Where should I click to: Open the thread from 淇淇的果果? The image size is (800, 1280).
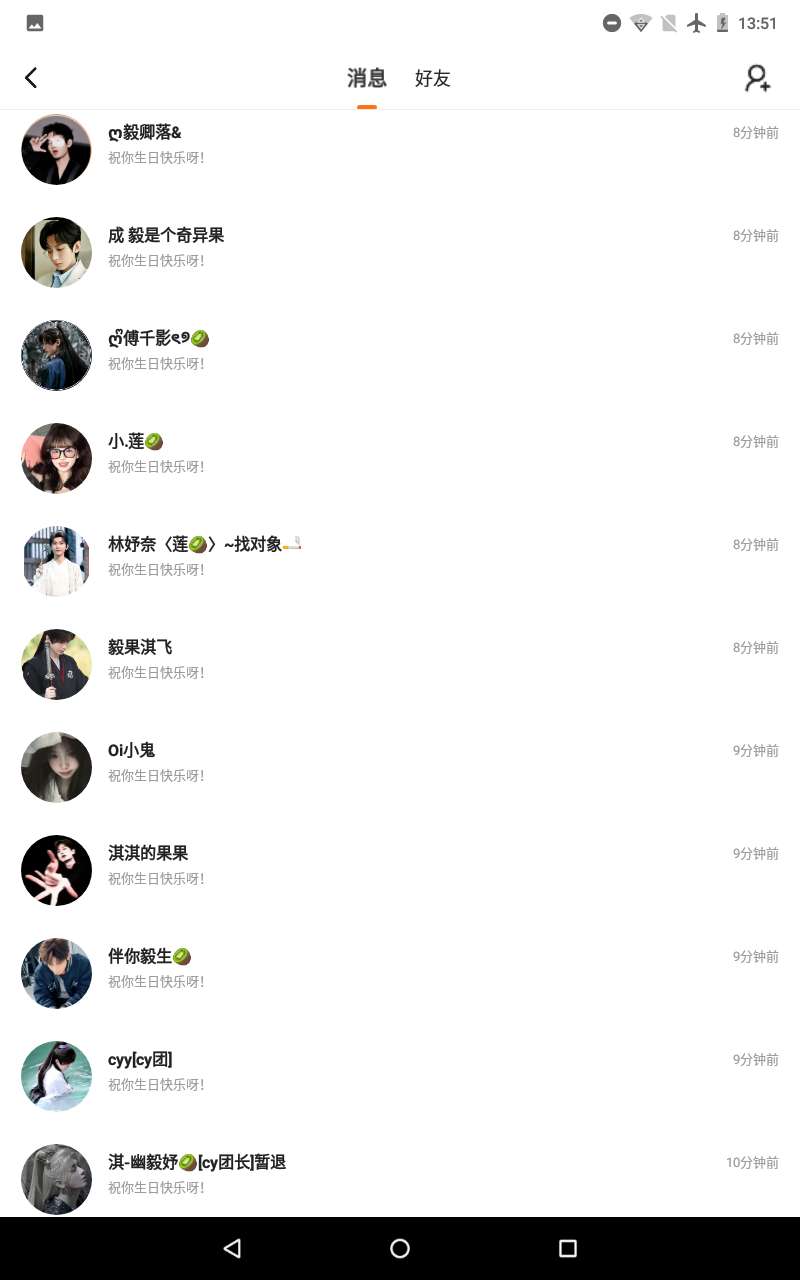[x=400, y=866]
